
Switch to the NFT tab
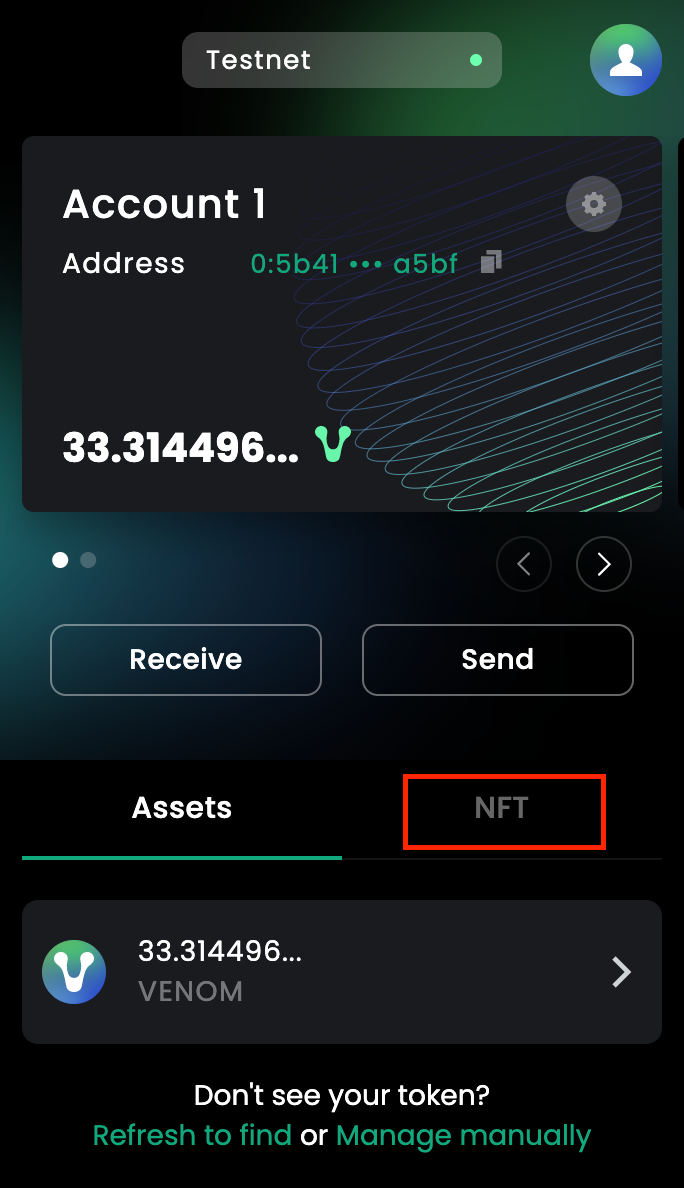pyautogui.click(x=502, y=808)
